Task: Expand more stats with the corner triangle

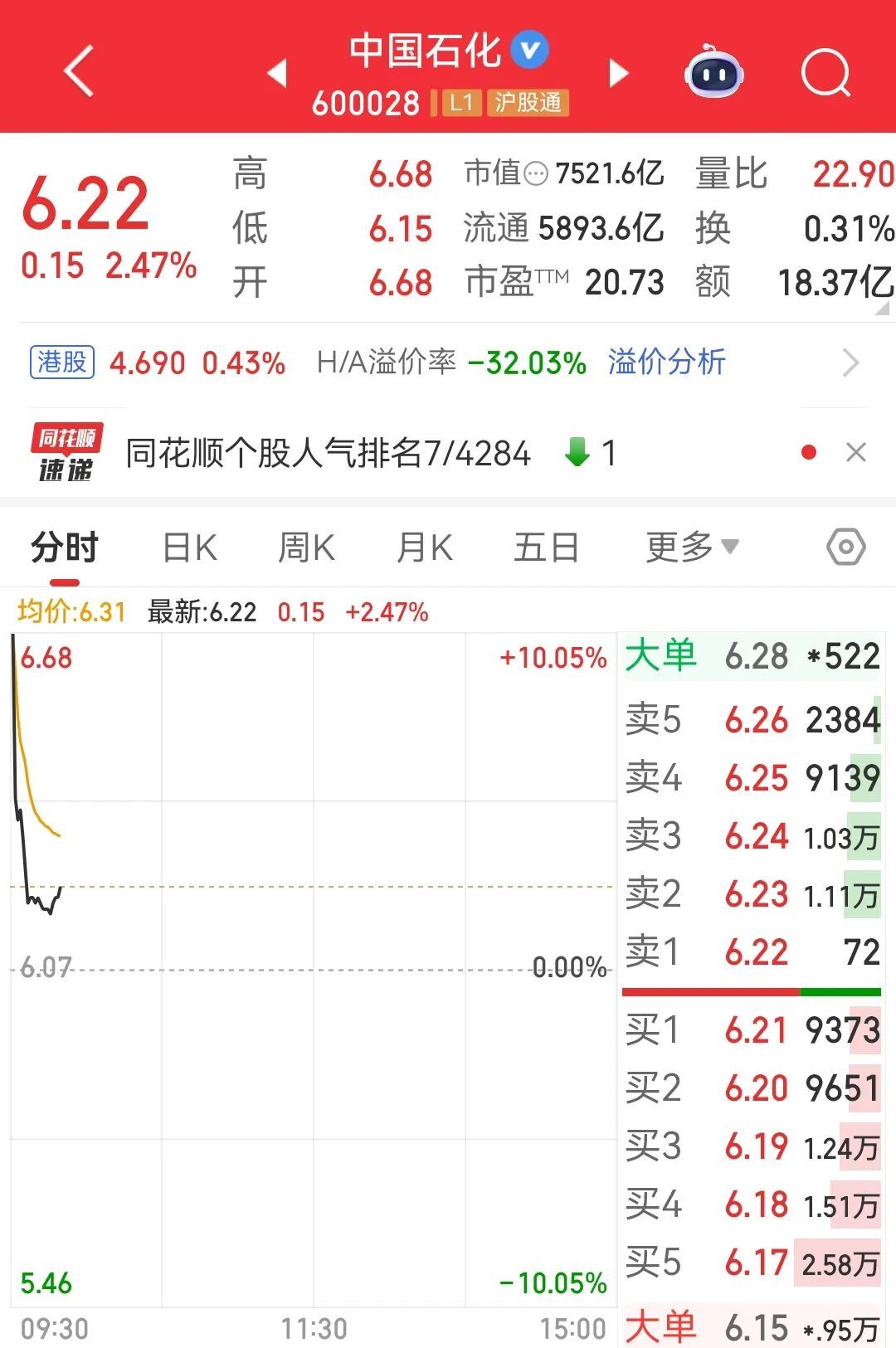Action: [879, 307]
